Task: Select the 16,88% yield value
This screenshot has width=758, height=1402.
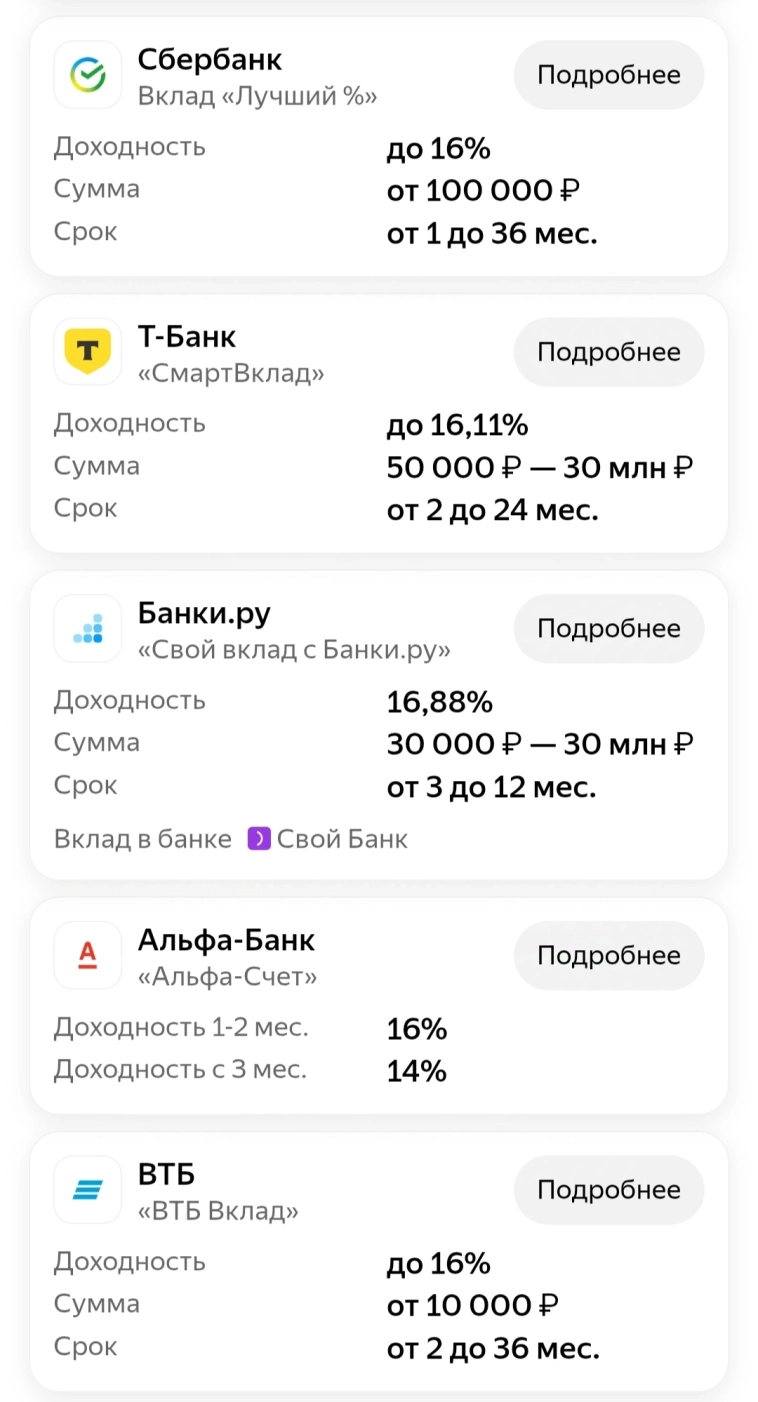Action: point(440,701)
